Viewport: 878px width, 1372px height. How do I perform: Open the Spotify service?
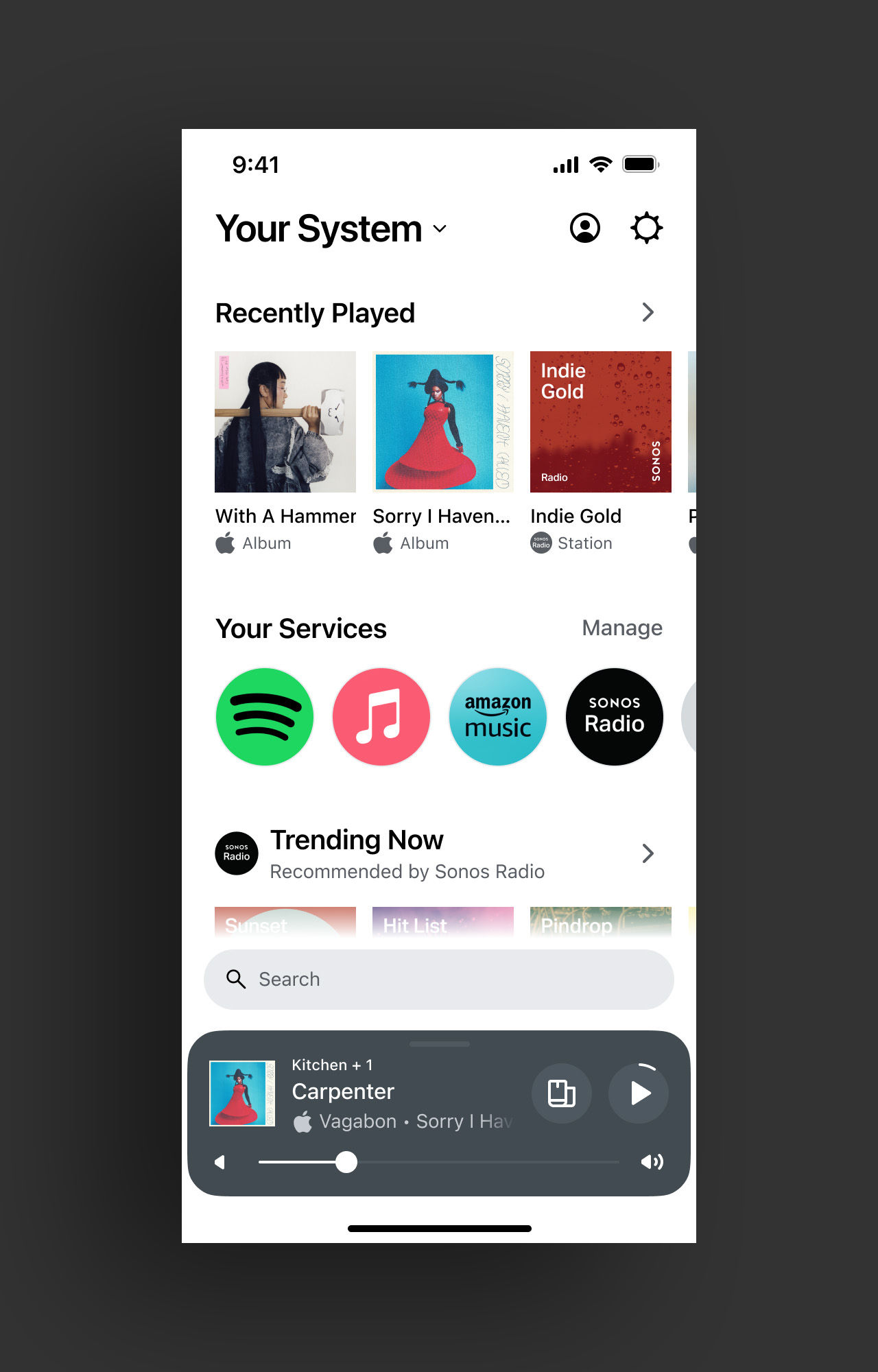click(x=265, y=717)
